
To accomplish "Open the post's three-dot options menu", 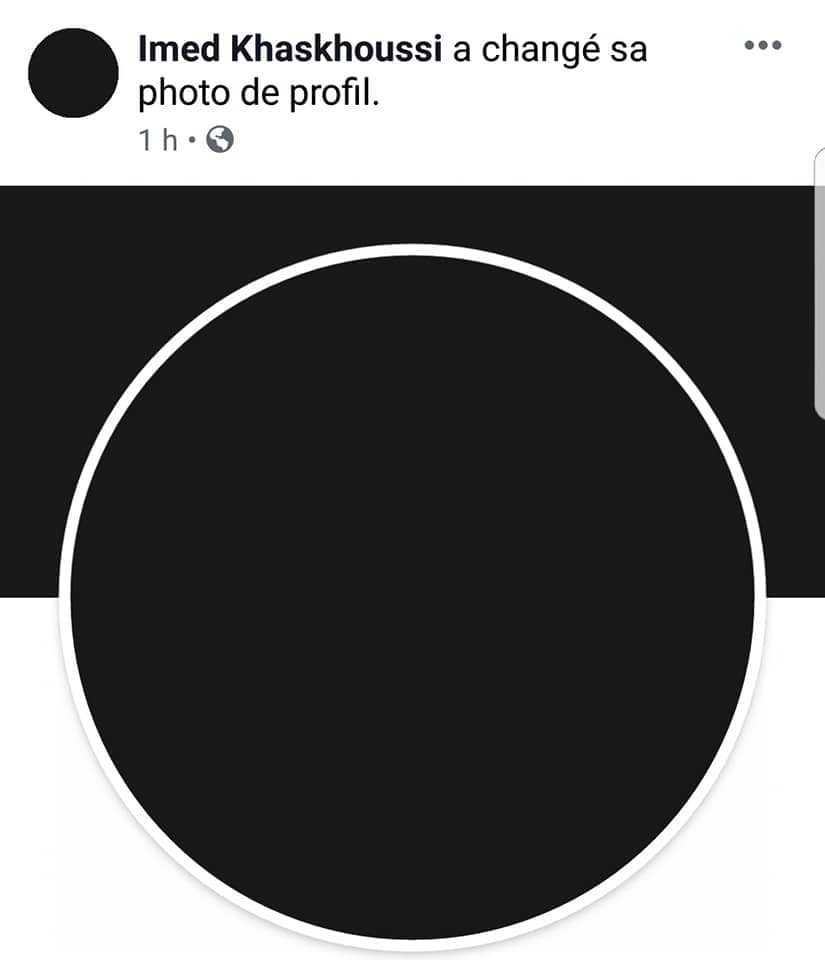I will [x=763, y=47].
